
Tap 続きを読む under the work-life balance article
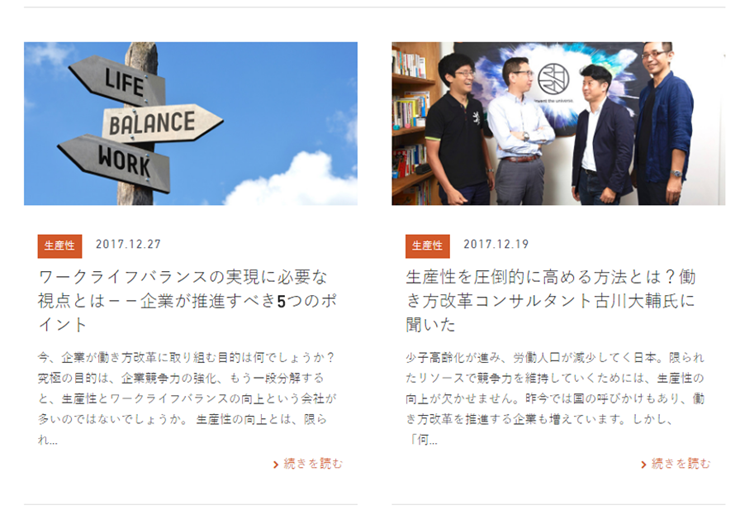[308, 463]
